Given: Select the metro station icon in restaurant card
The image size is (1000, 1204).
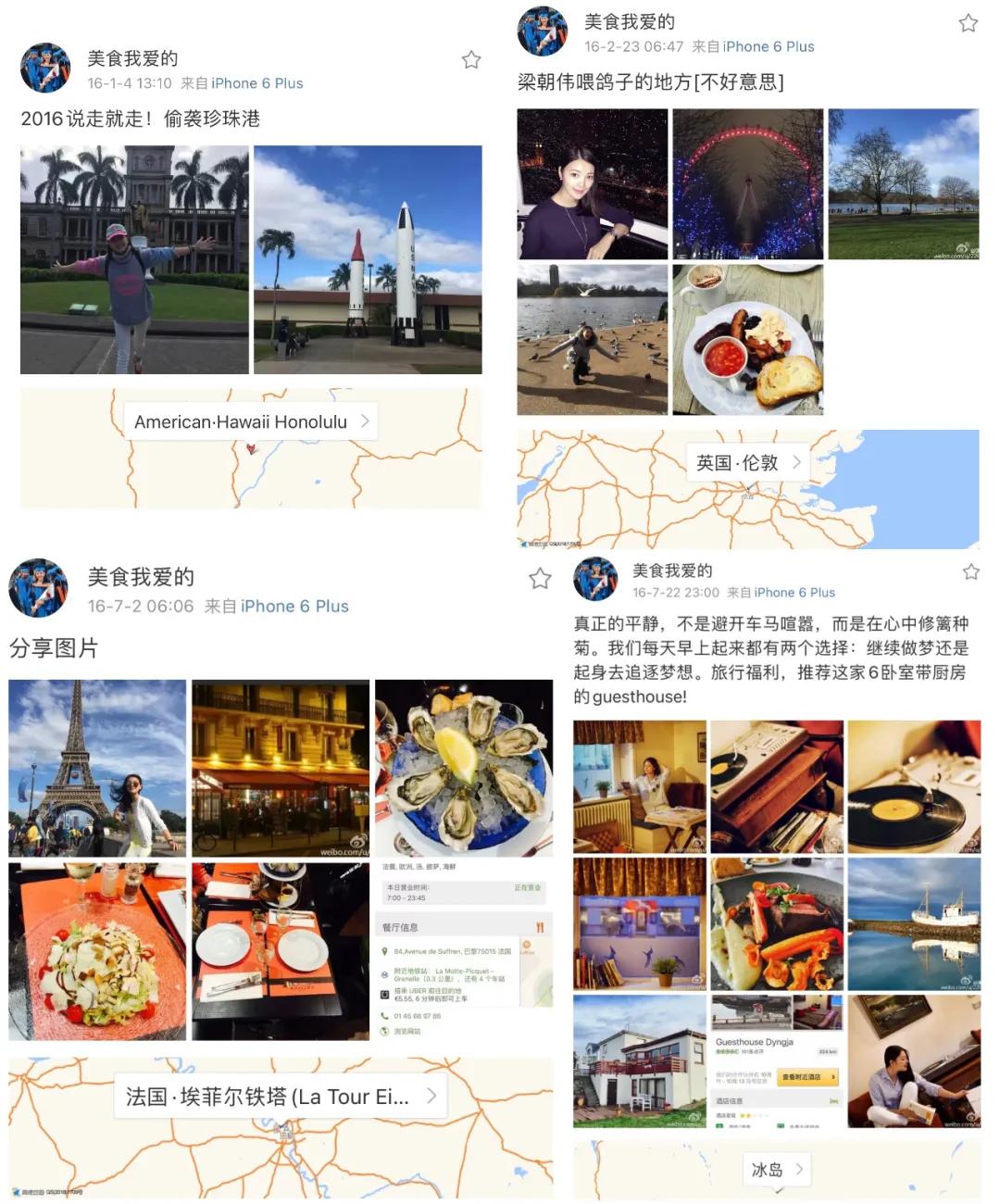Looking at the screenshot, I should click(x=383, y=973).
